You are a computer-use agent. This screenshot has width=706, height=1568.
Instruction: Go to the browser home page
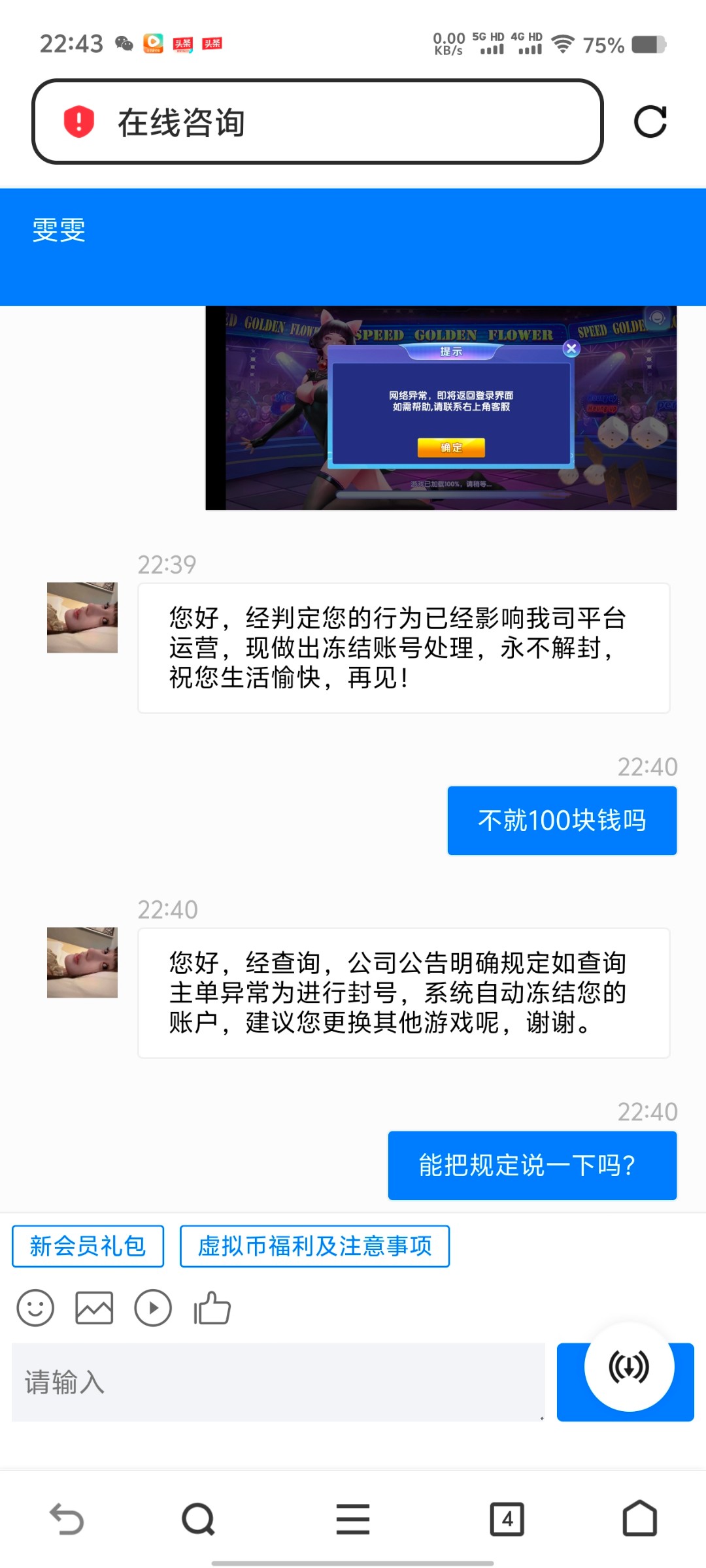tap(639, 1518)
